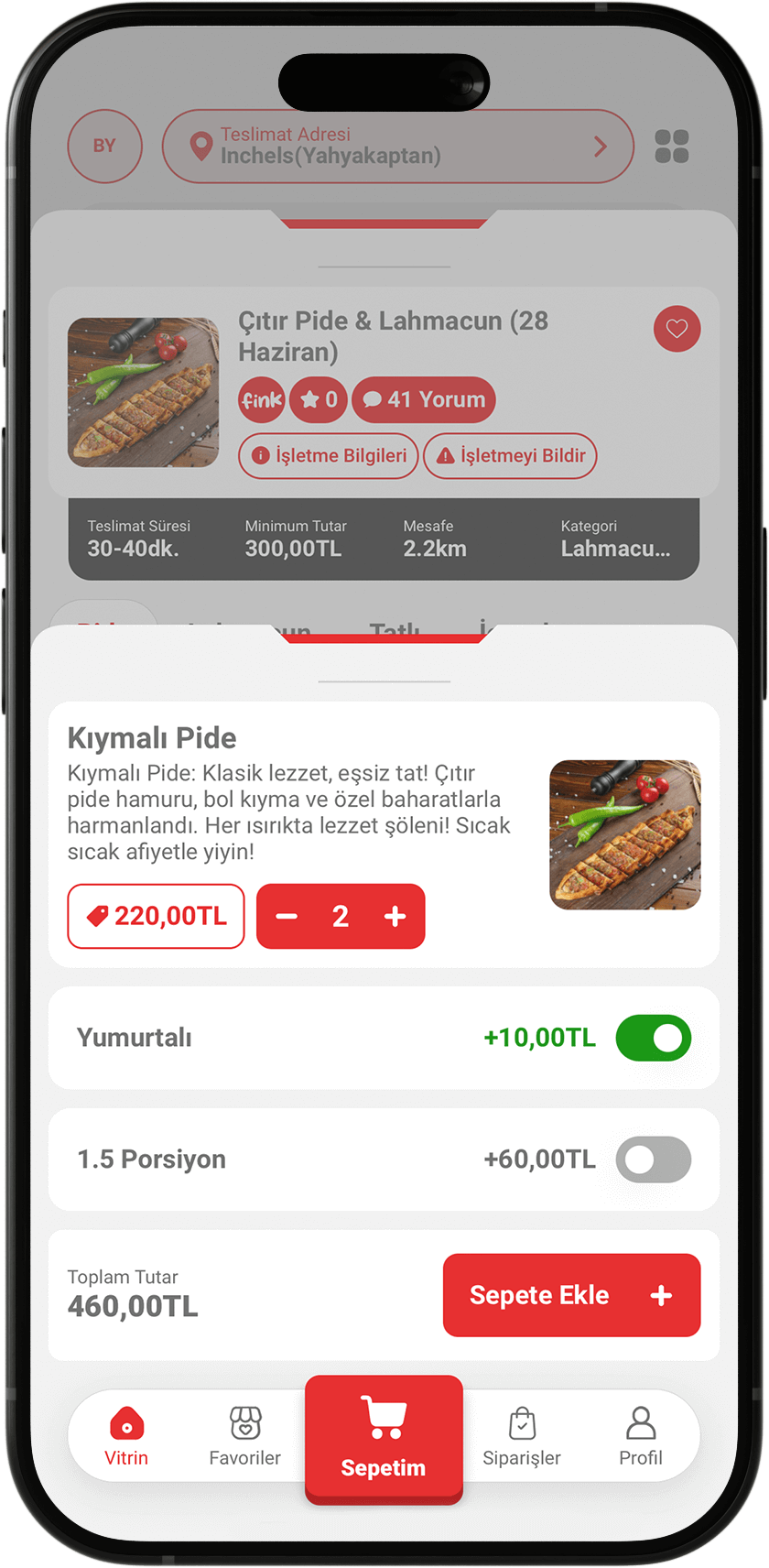Report the business via İşletmeyi Bildir
769x1568 pixels.
coord(510,456)
